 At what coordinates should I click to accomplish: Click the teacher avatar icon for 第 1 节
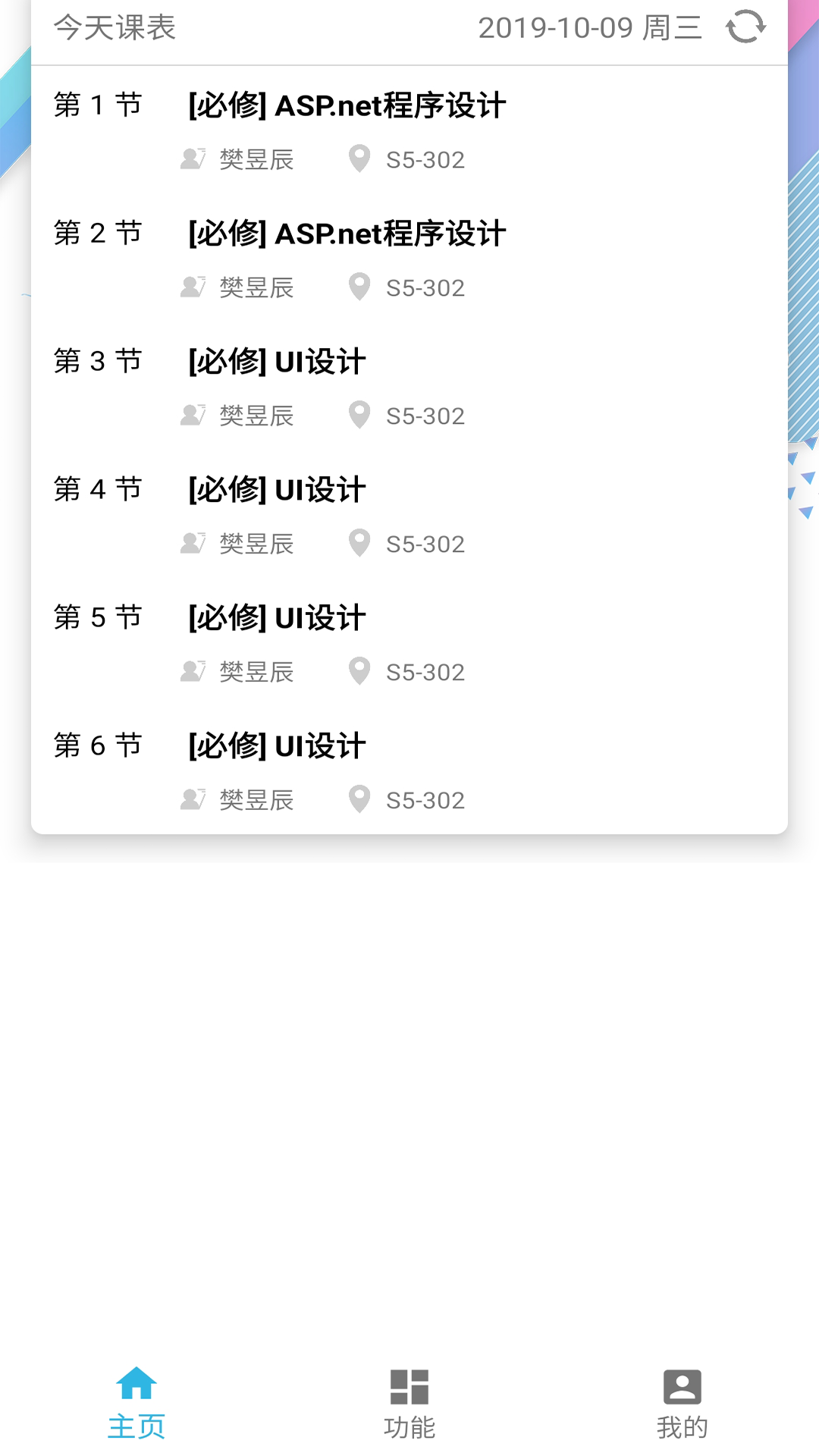[192, 159]
